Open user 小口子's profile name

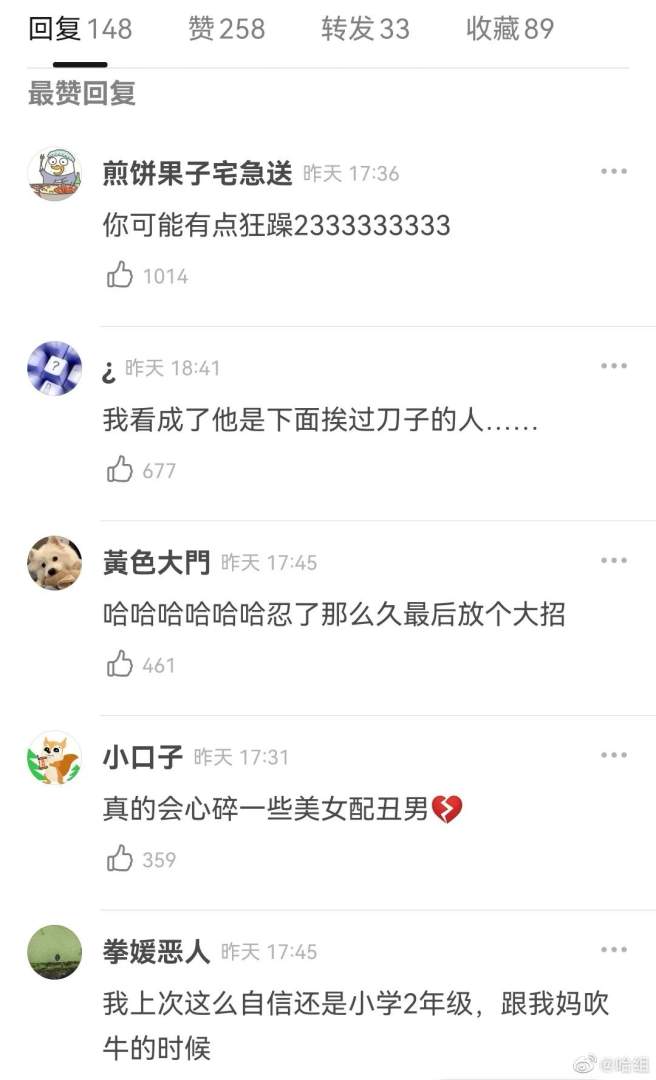pyautogui.click(x=143, y=757)
